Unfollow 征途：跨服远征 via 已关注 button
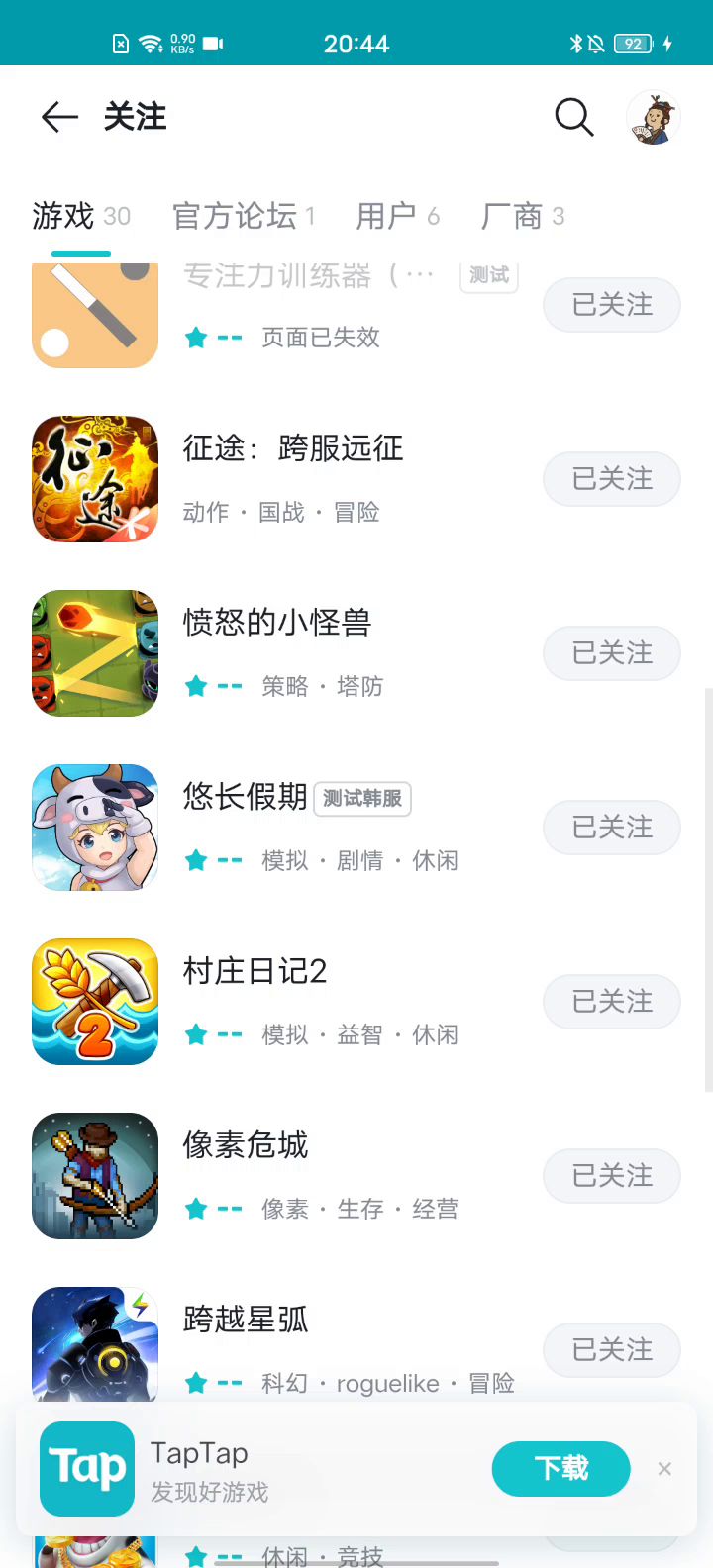The height and width of the screenshot is (1568, 713). tap(612, 479)
